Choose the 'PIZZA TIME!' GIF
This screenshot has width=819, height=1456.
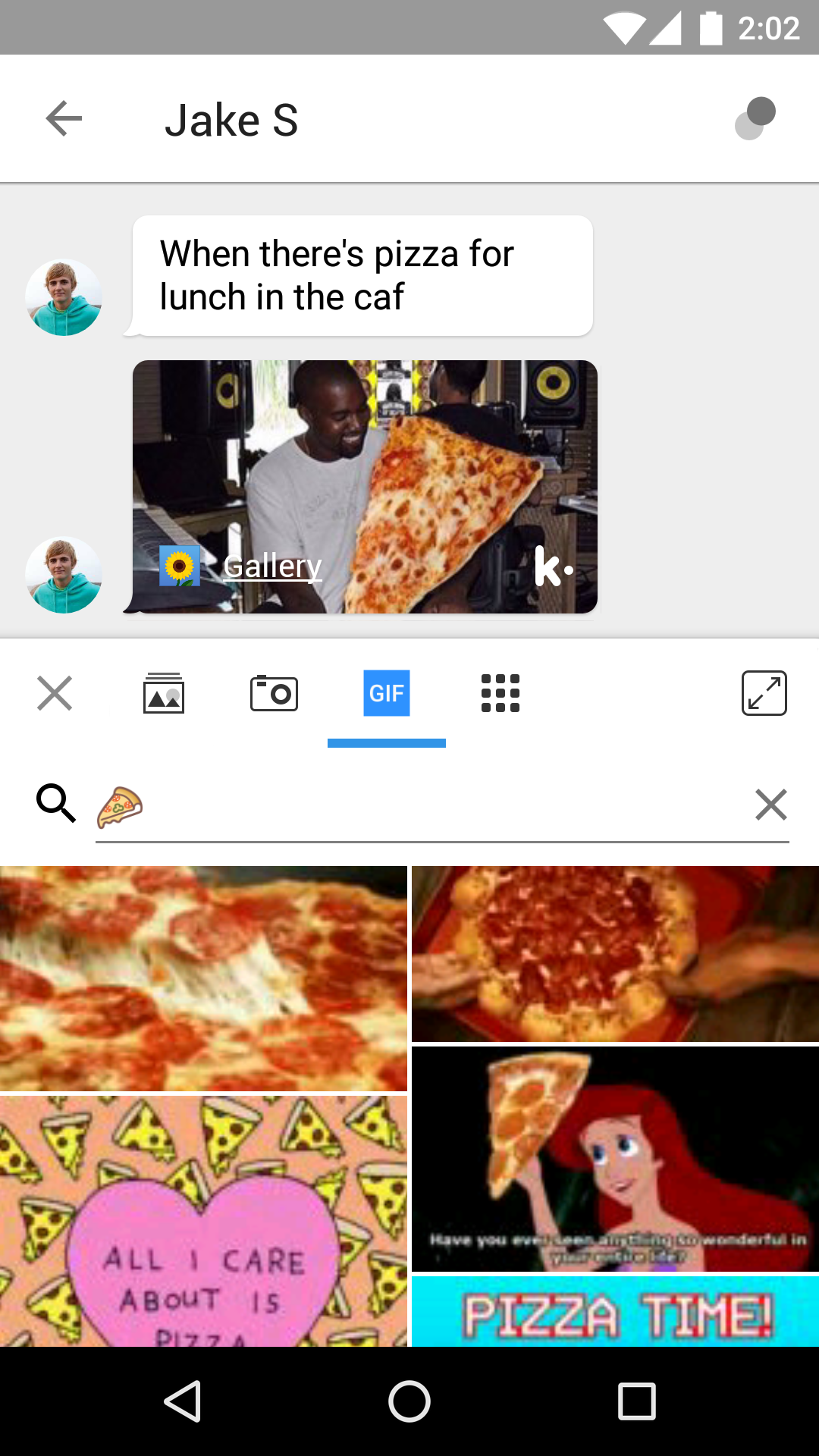click(x=615, y=1312)
